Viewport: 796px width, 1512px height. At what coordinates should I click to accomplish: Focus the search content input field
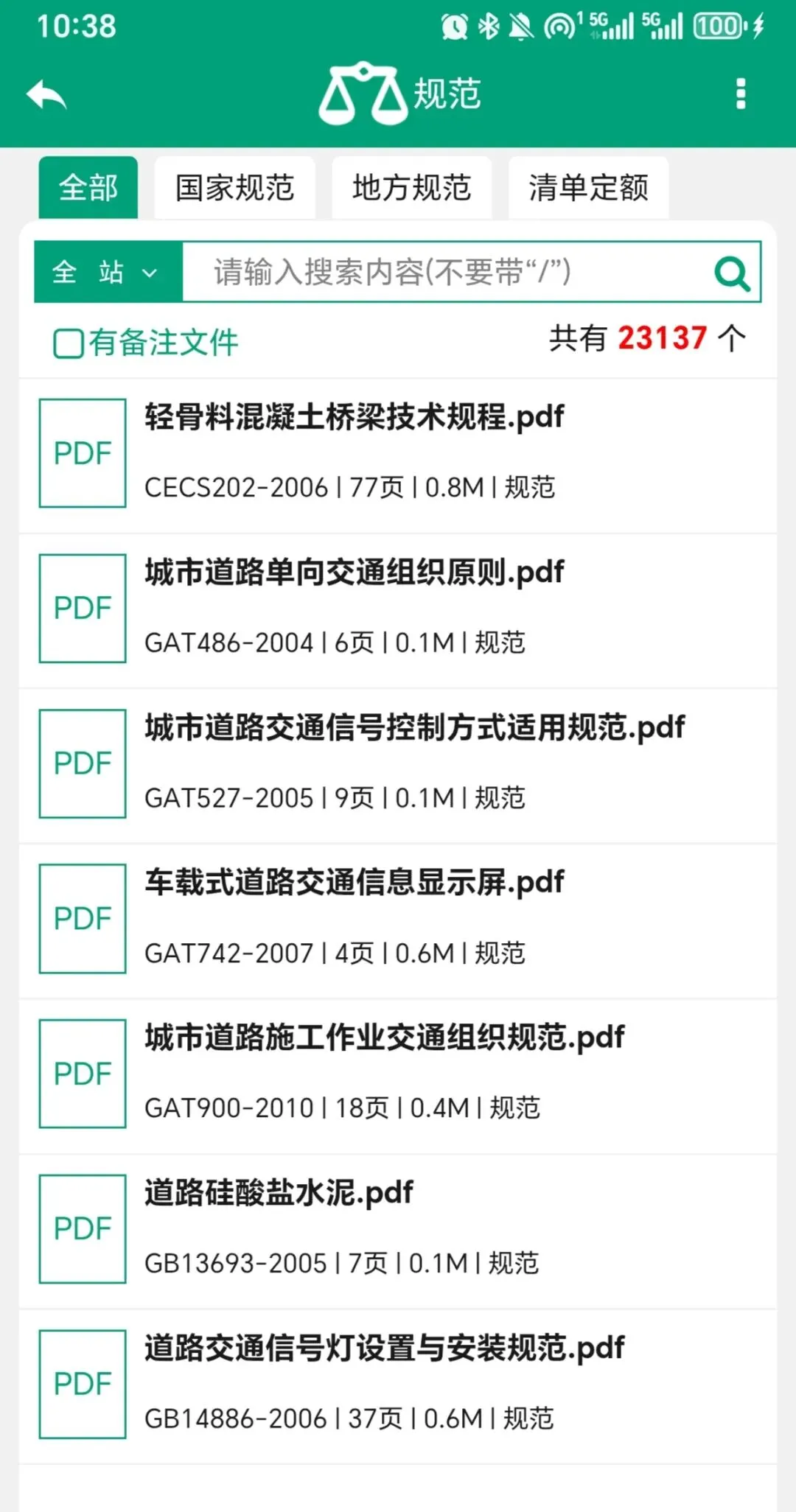[442, 272]
